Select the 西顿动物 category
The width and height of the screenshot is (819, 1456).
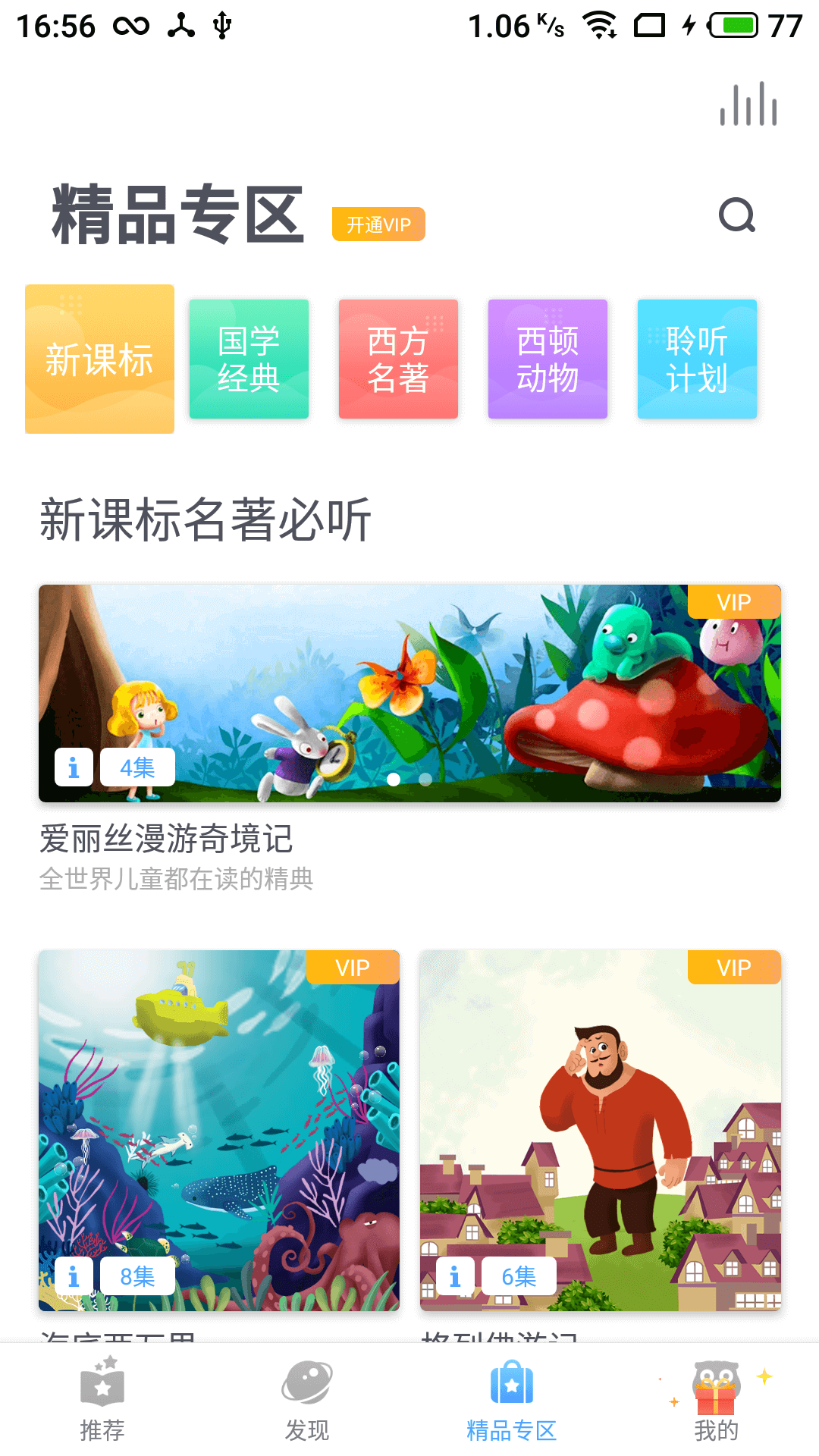548,359
